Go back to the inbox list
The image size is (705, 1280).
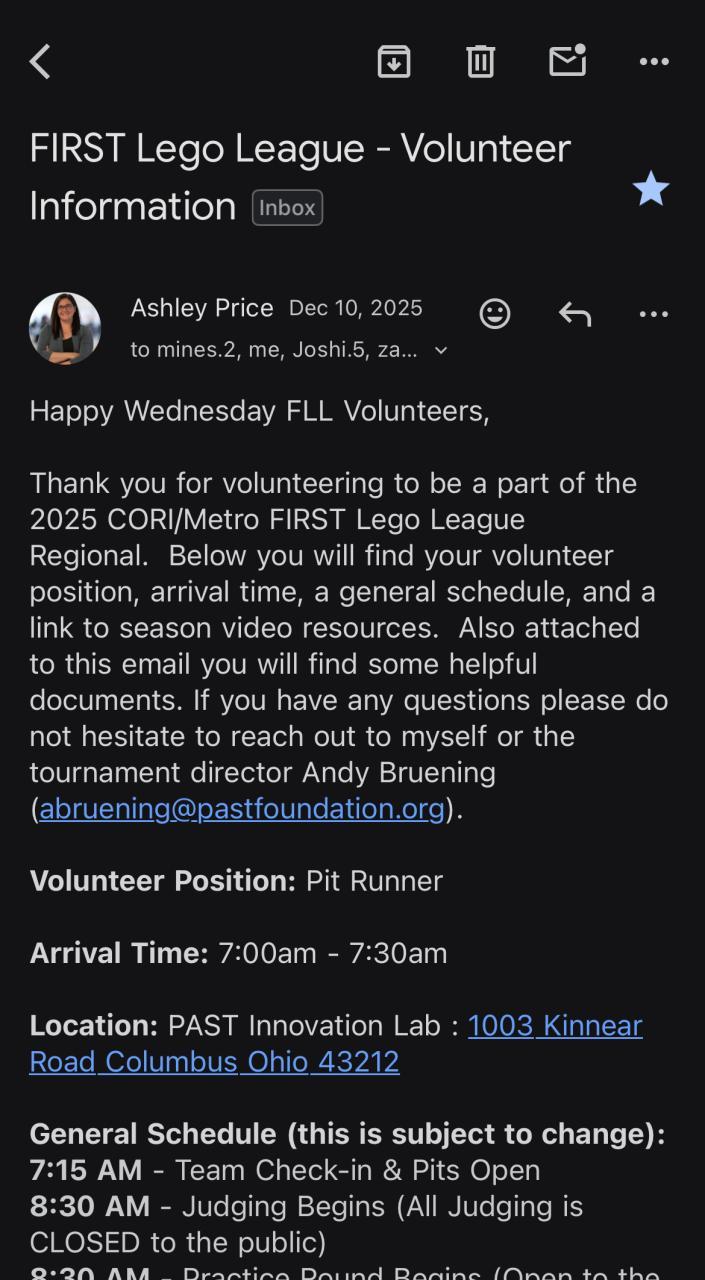click(x=40, y=62)
